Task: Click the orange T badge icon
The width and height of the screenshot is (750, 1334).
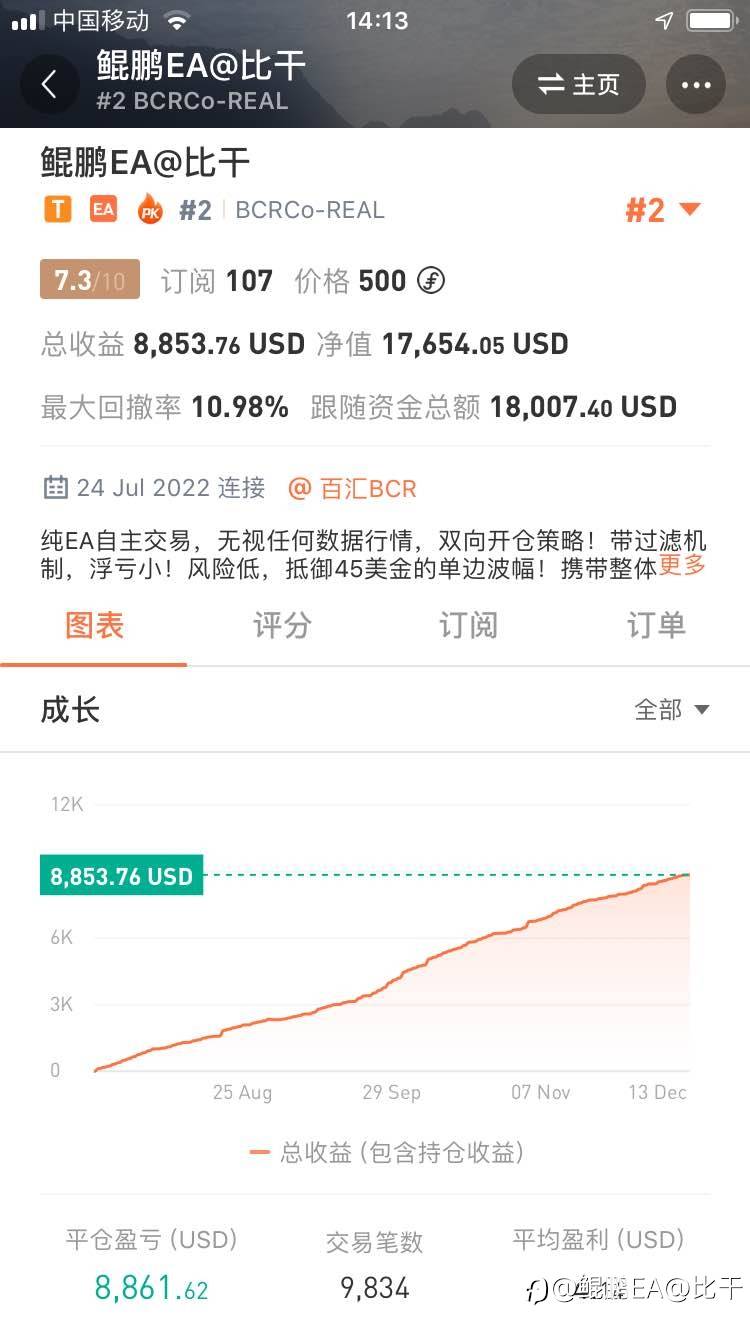Action: click(x=57, y=209)
